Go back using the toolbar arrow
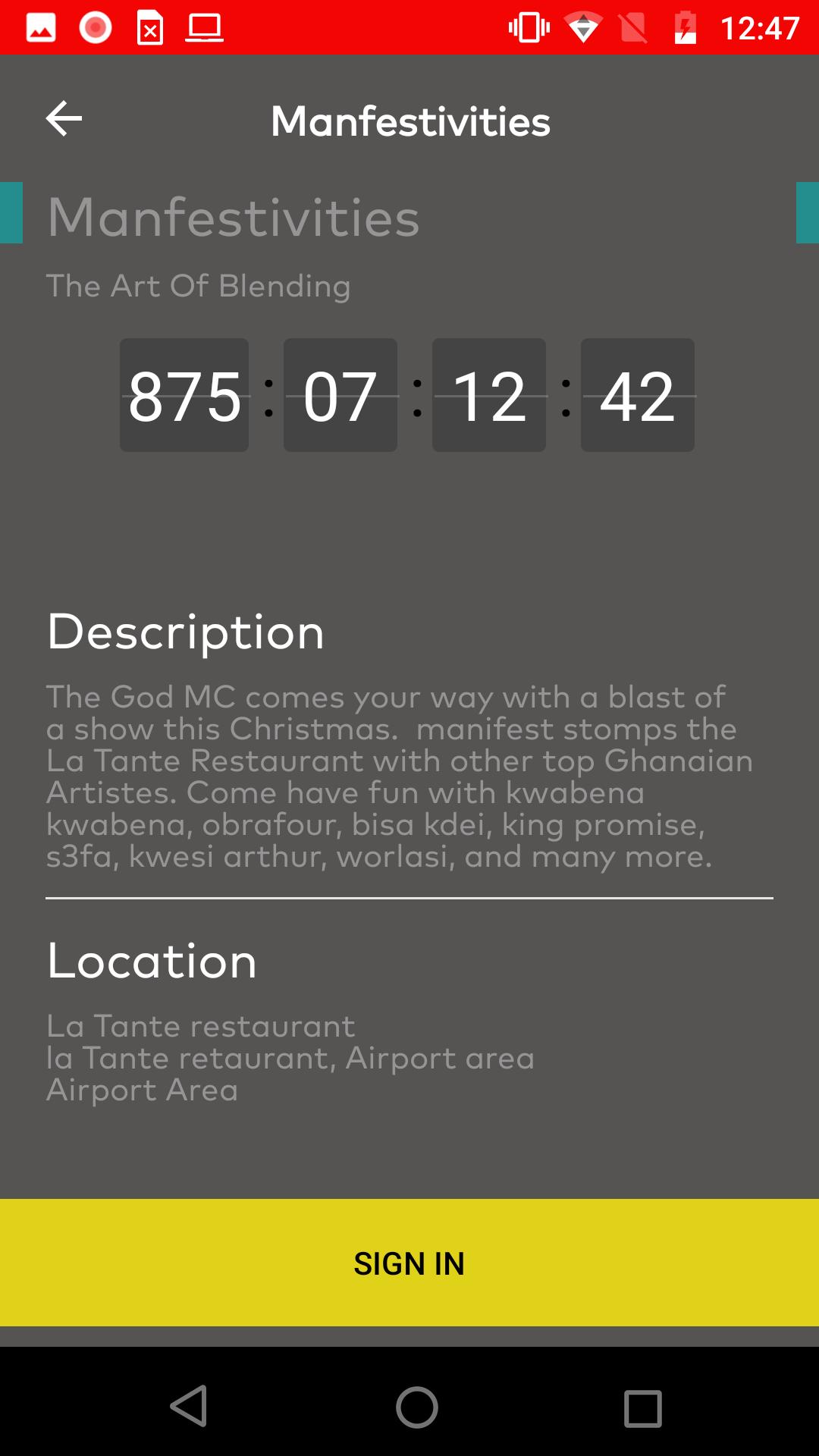 pyautogui.click(x=64, y=119)
